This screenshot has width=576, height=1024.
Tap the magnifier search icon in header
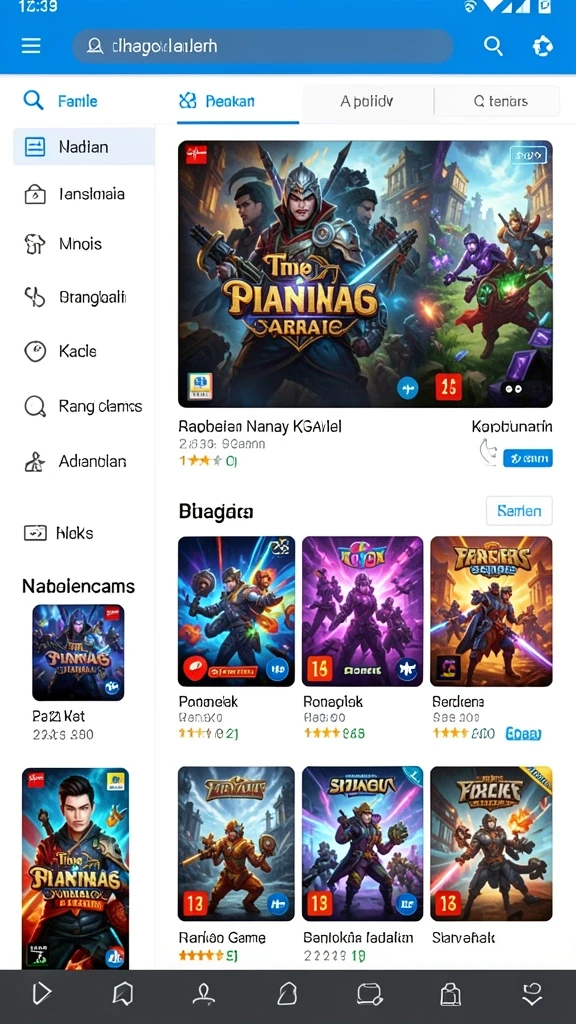coord(493,46)
